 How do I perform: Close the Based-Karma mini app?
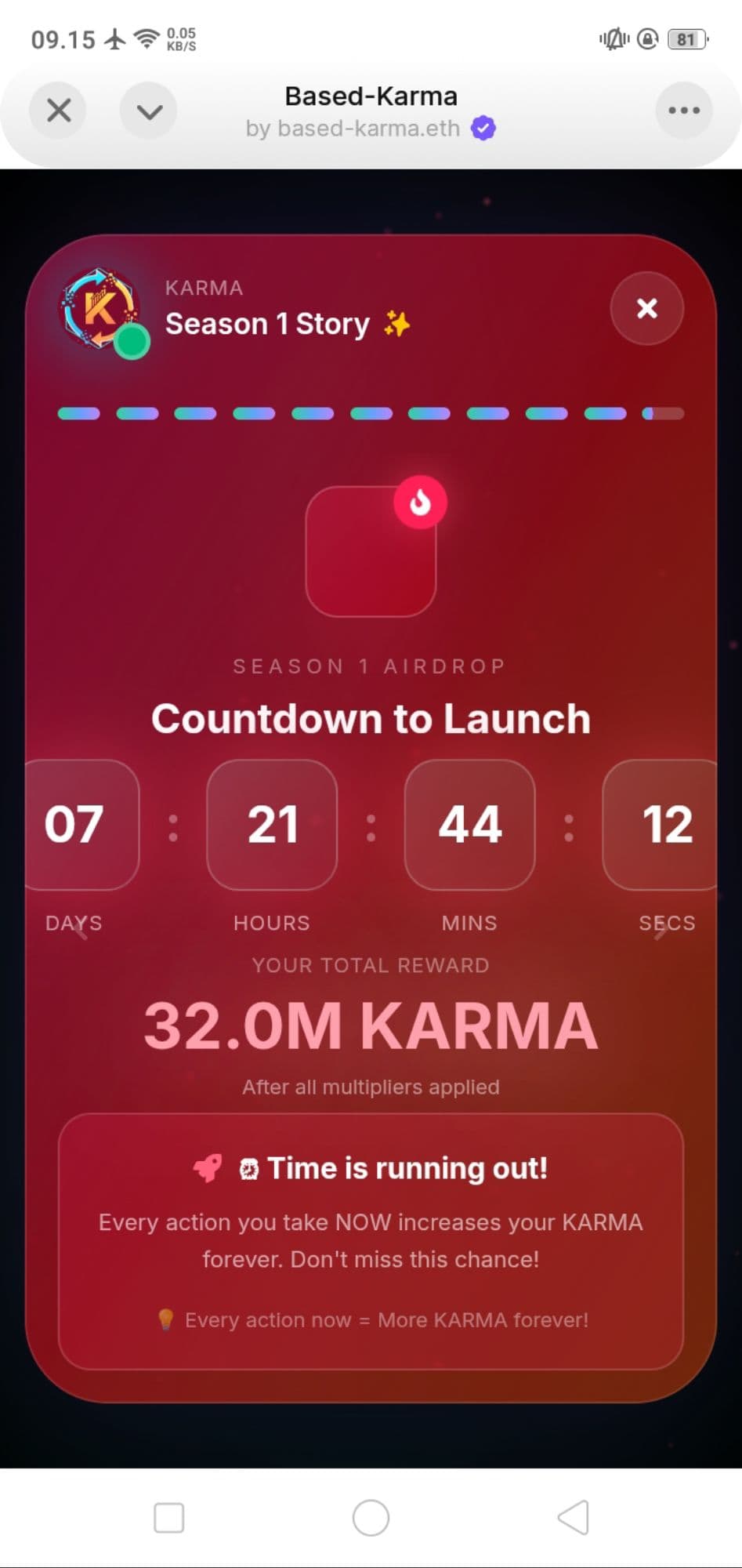59,111
